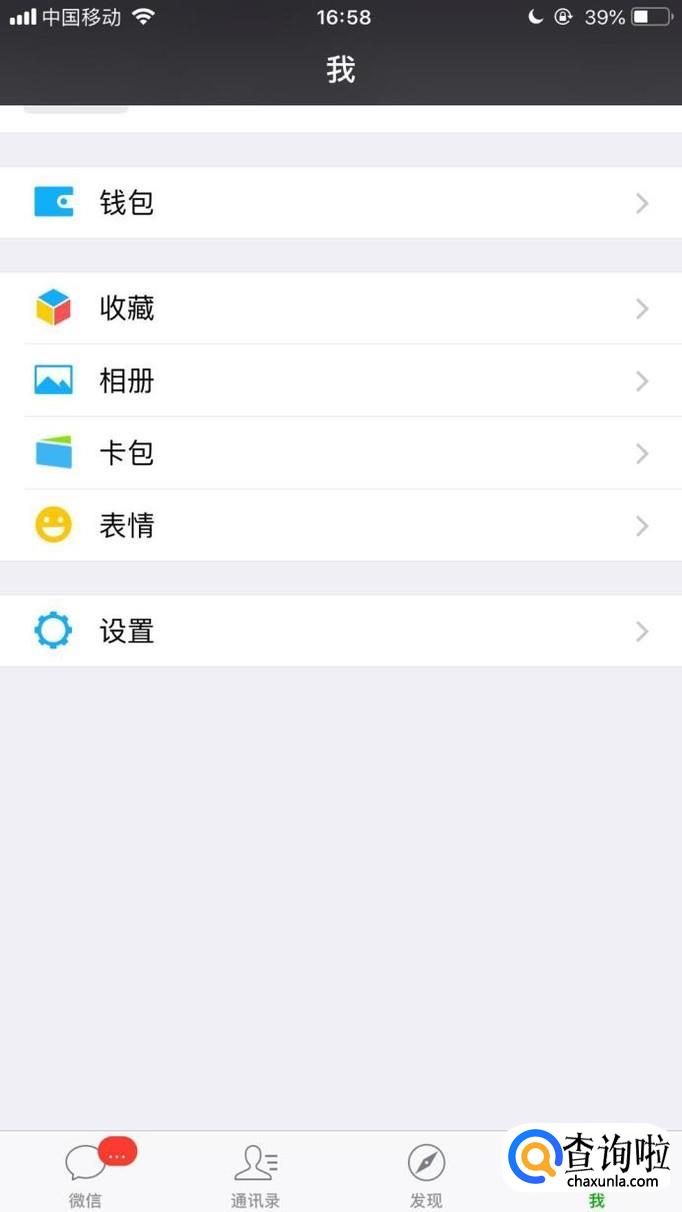Switch to the 通讯录 contacts tab
This screenshot has height=1212, width=682.
(x=255, y=1174)
